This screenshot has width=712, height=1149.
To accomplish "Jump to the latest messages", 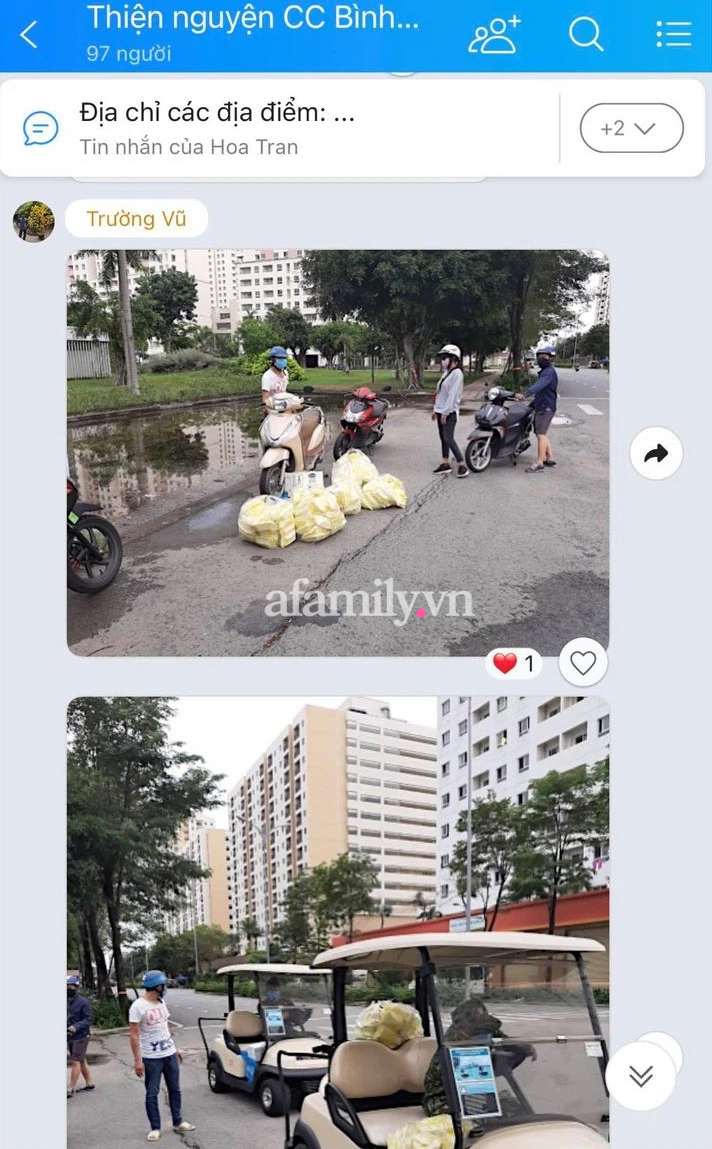I will point(640,1075).
